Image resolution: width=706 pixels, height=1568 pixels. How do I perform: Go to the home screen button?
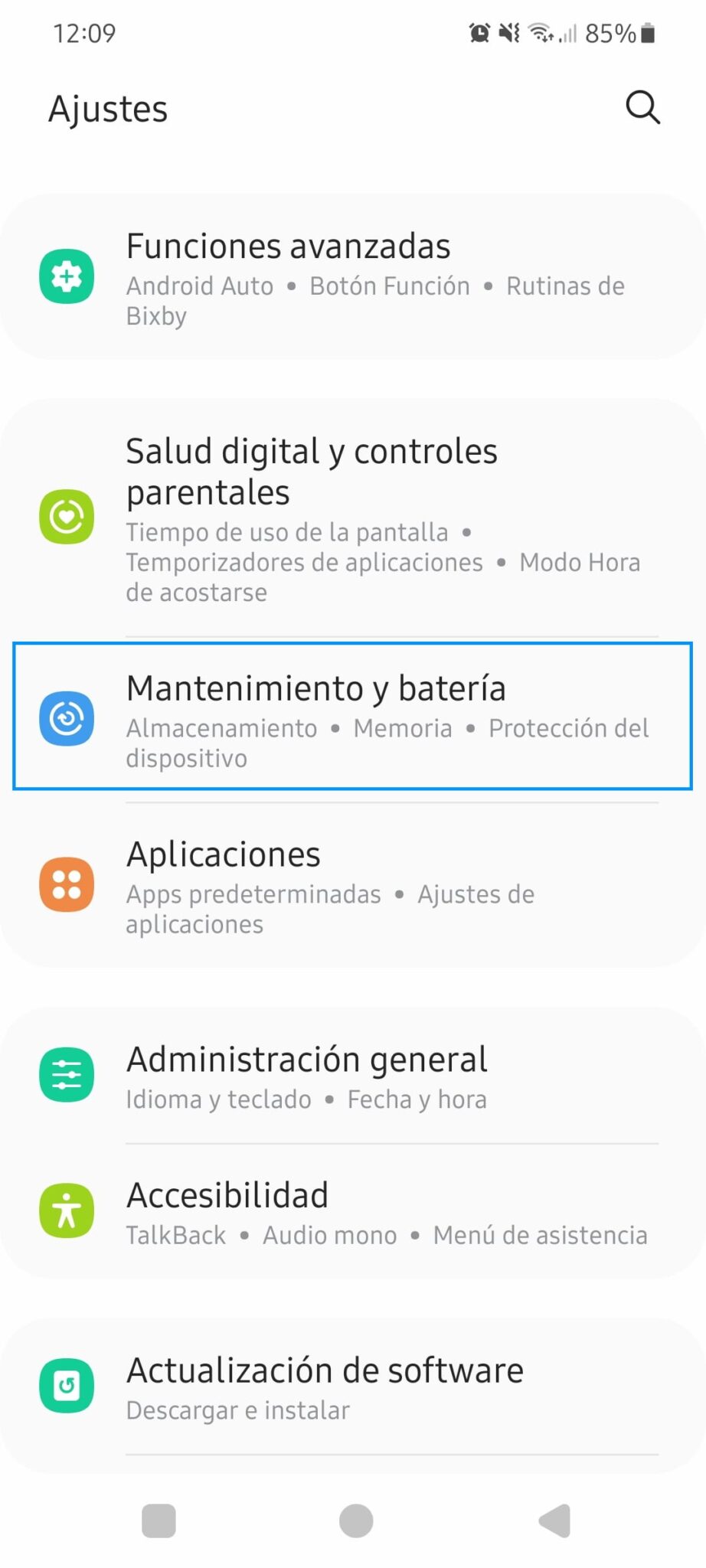point(356,1521)
